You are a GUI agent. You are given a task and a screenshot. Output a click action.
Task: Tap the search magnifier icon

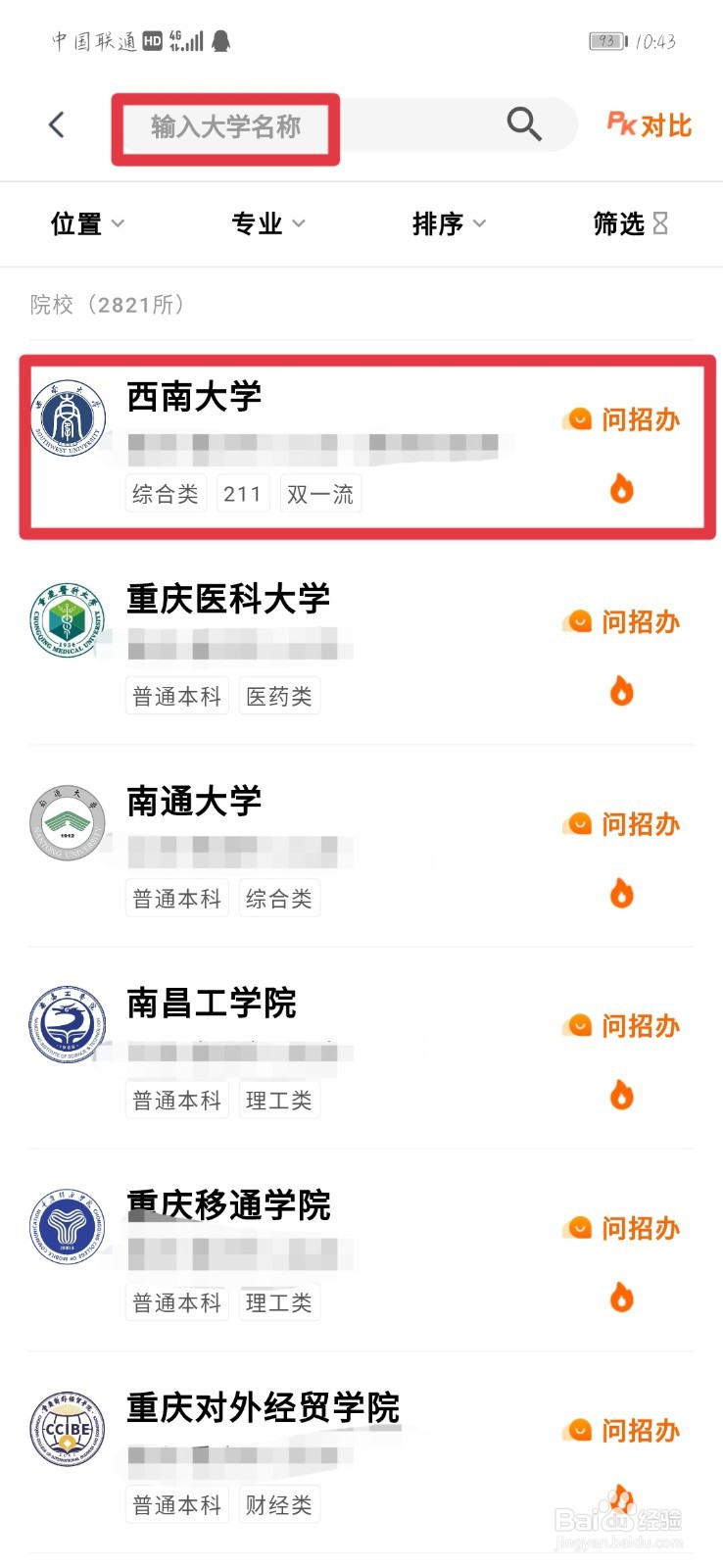pos(523,124)
